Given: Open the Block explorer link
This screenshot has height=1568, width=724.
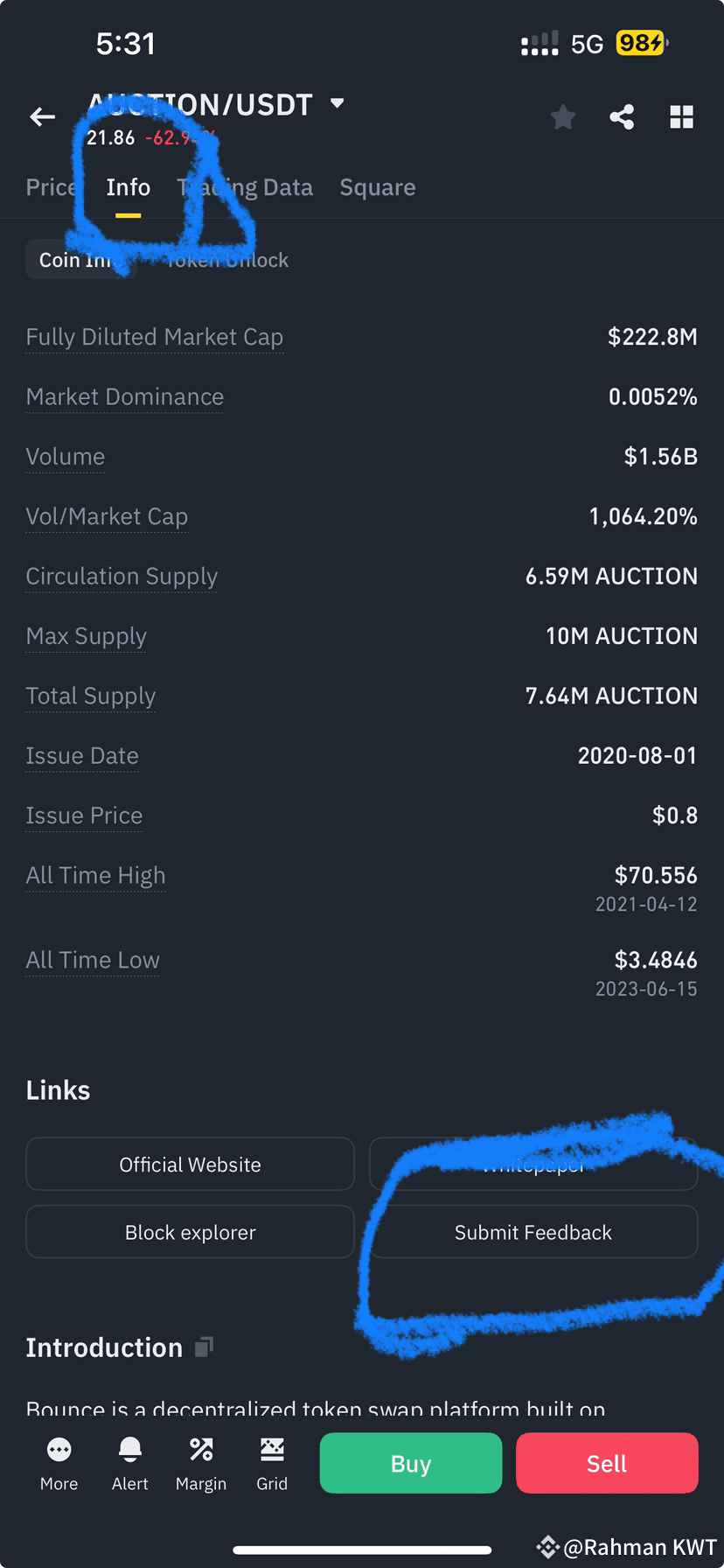Looking at the screenshot, I should pos(190,1231).
